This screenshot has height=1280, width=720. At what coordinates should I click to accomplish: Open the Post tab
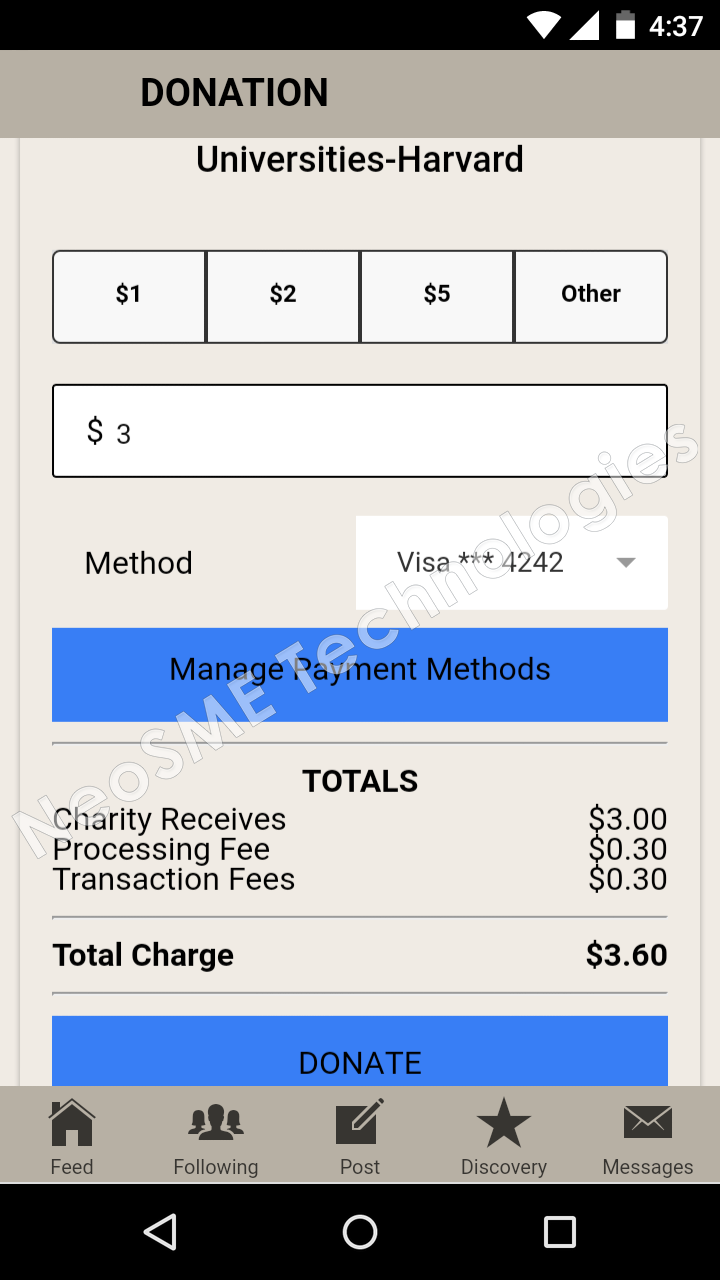360,1135
